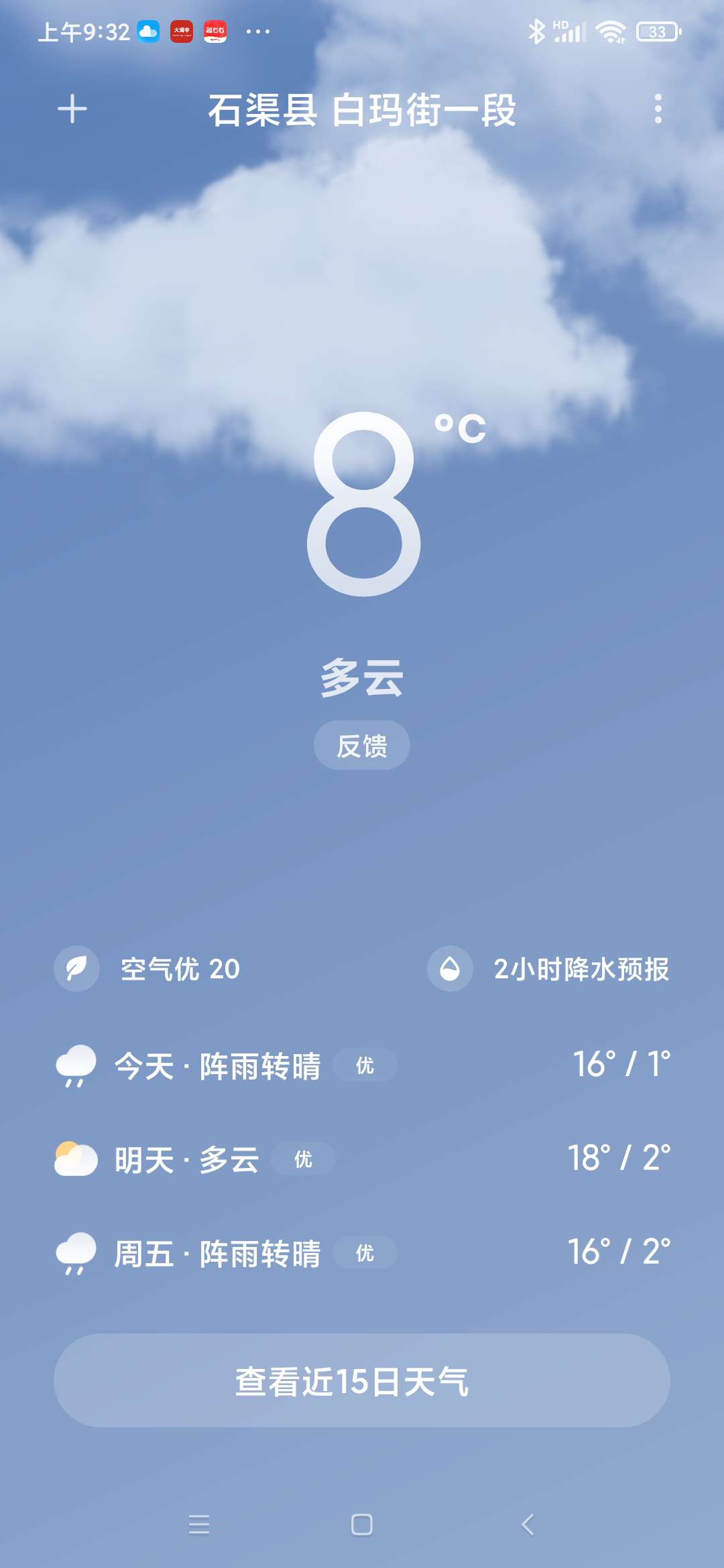This screenshot has height=1568, width=724.
Task: View the 2小时降水预报 rain forecast
Action: 548,969
